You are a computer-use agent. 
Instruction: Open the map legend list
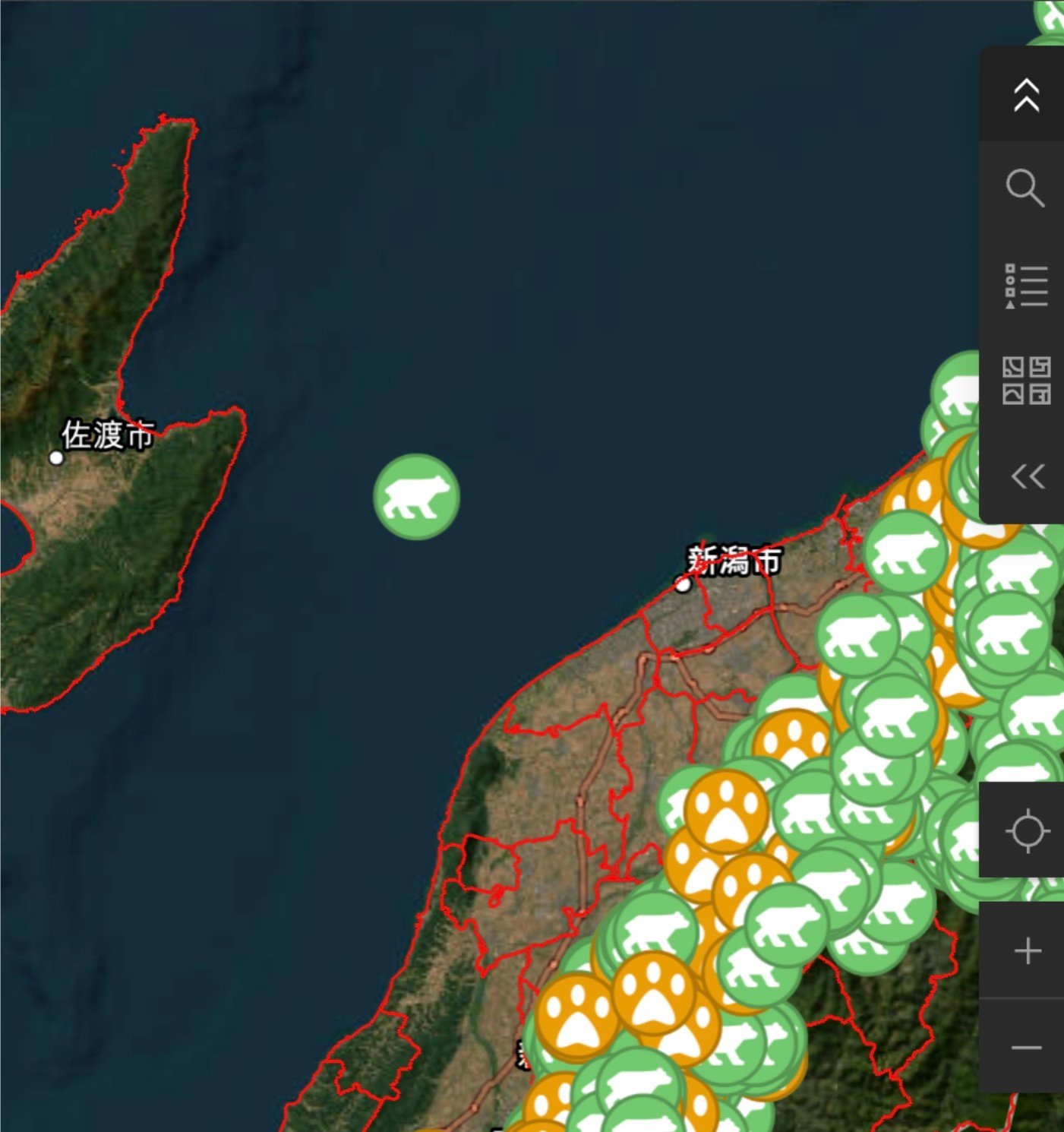[x=1026, y=286]
